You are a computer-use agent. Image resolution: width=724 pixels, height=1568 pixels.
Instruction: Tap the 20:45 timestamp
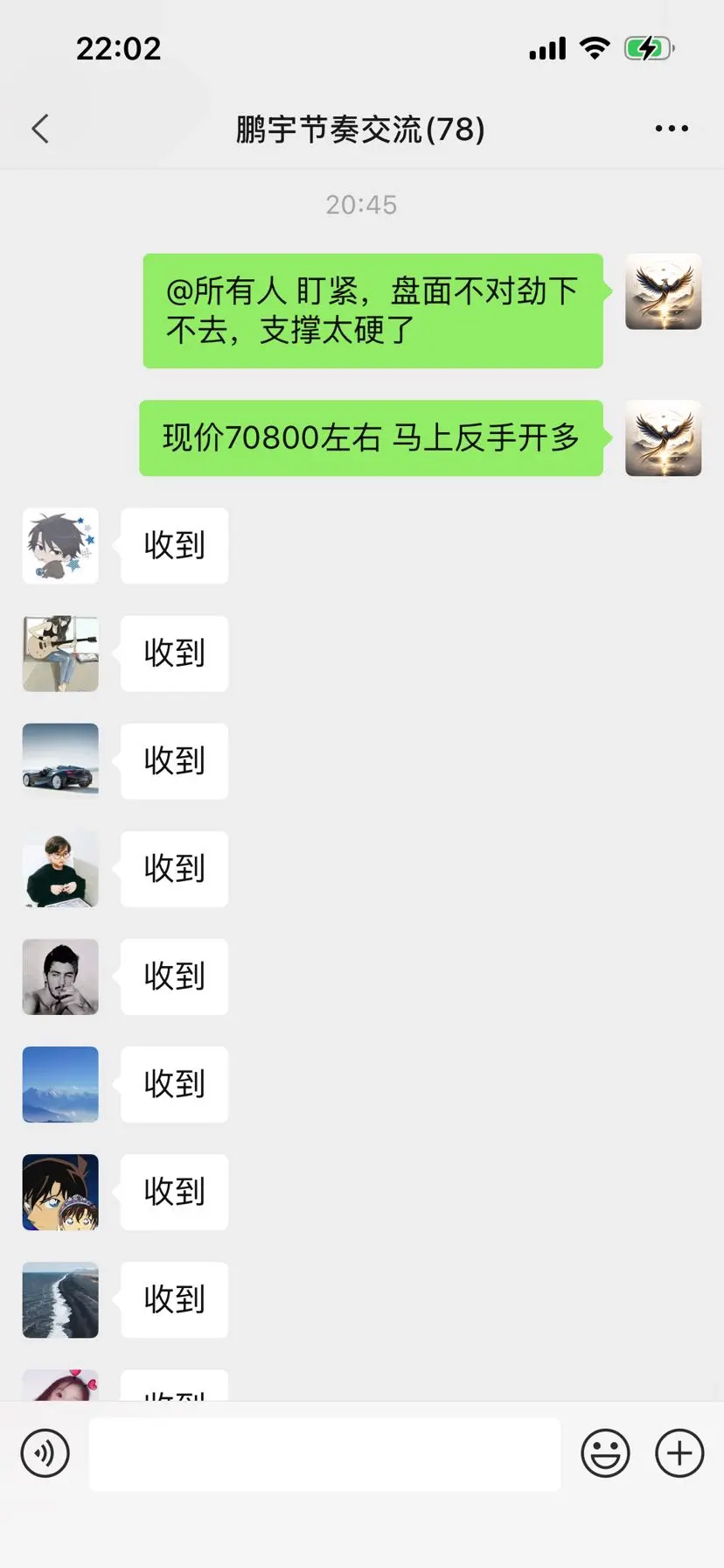pyautogui.click(x=361, y=204)
